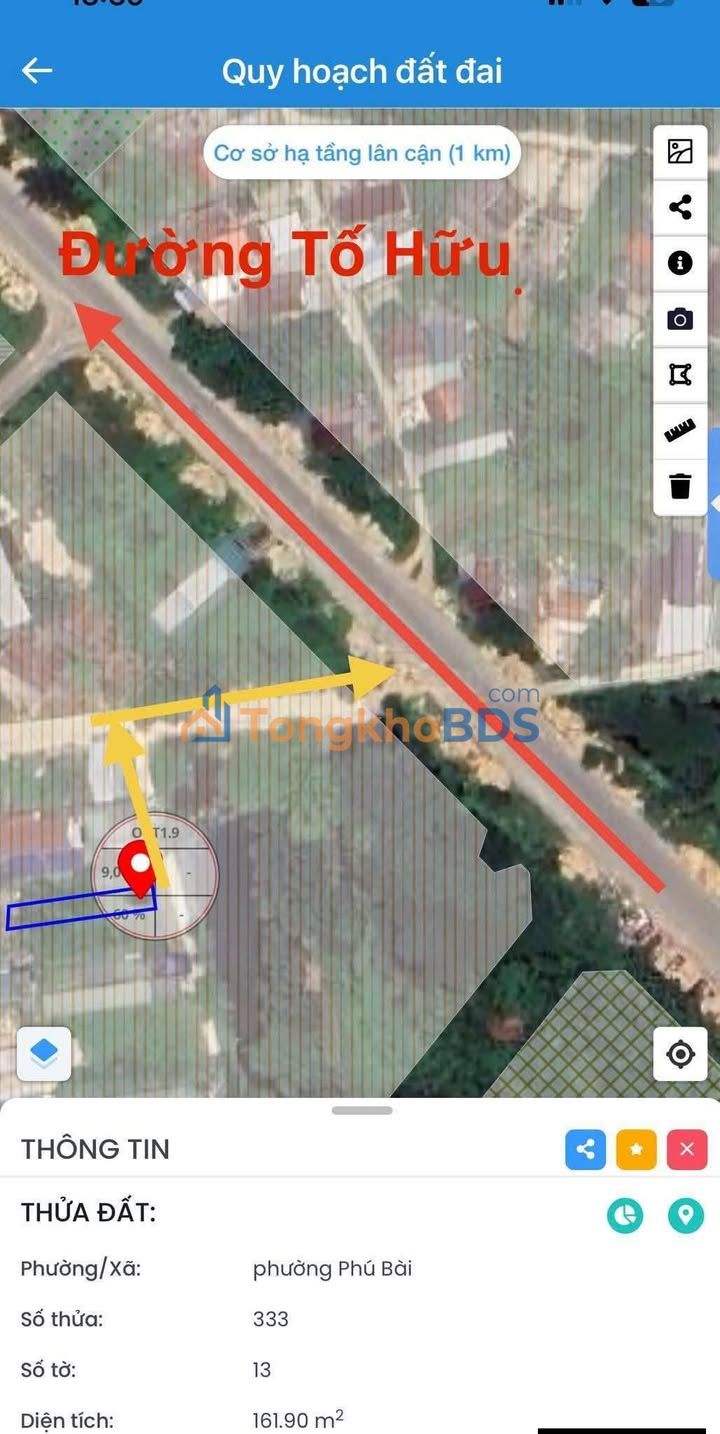Tap the teal location pin beside Thửa đất

click(686, 1215)
